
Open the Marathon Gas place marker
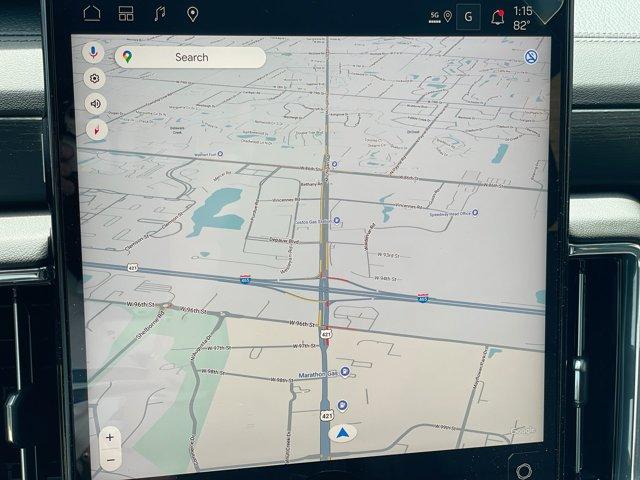coord(345,372)
